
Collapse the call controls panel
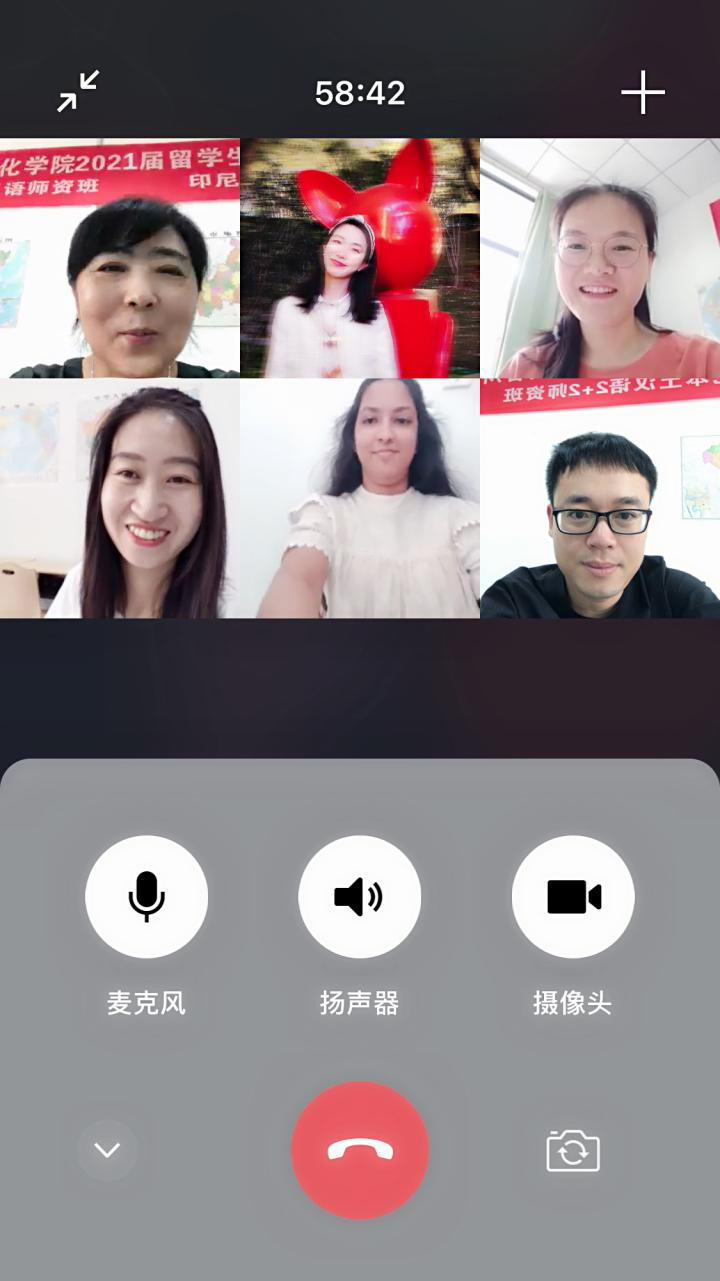[107, 1150]
